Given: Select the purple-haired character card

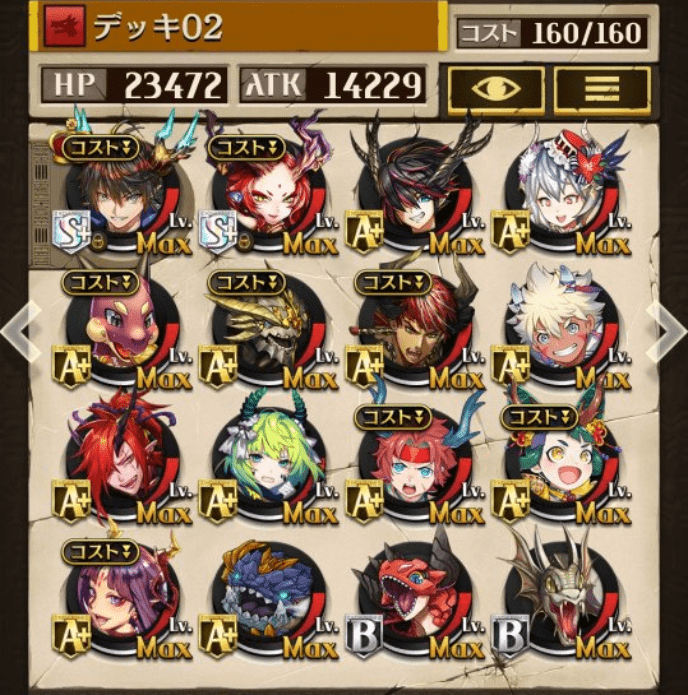Looking at the screenshot, I should (120, 597).
